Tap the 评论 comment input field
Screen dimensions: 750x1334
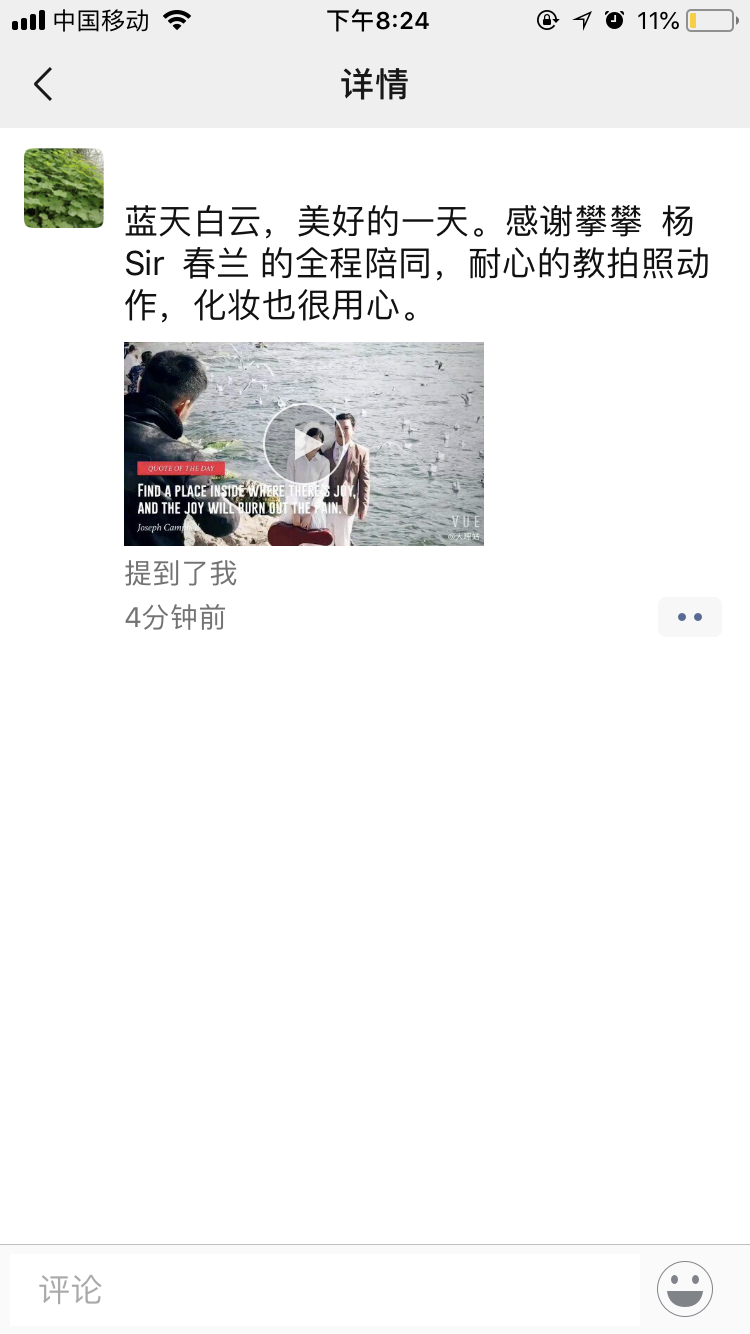325,1290
